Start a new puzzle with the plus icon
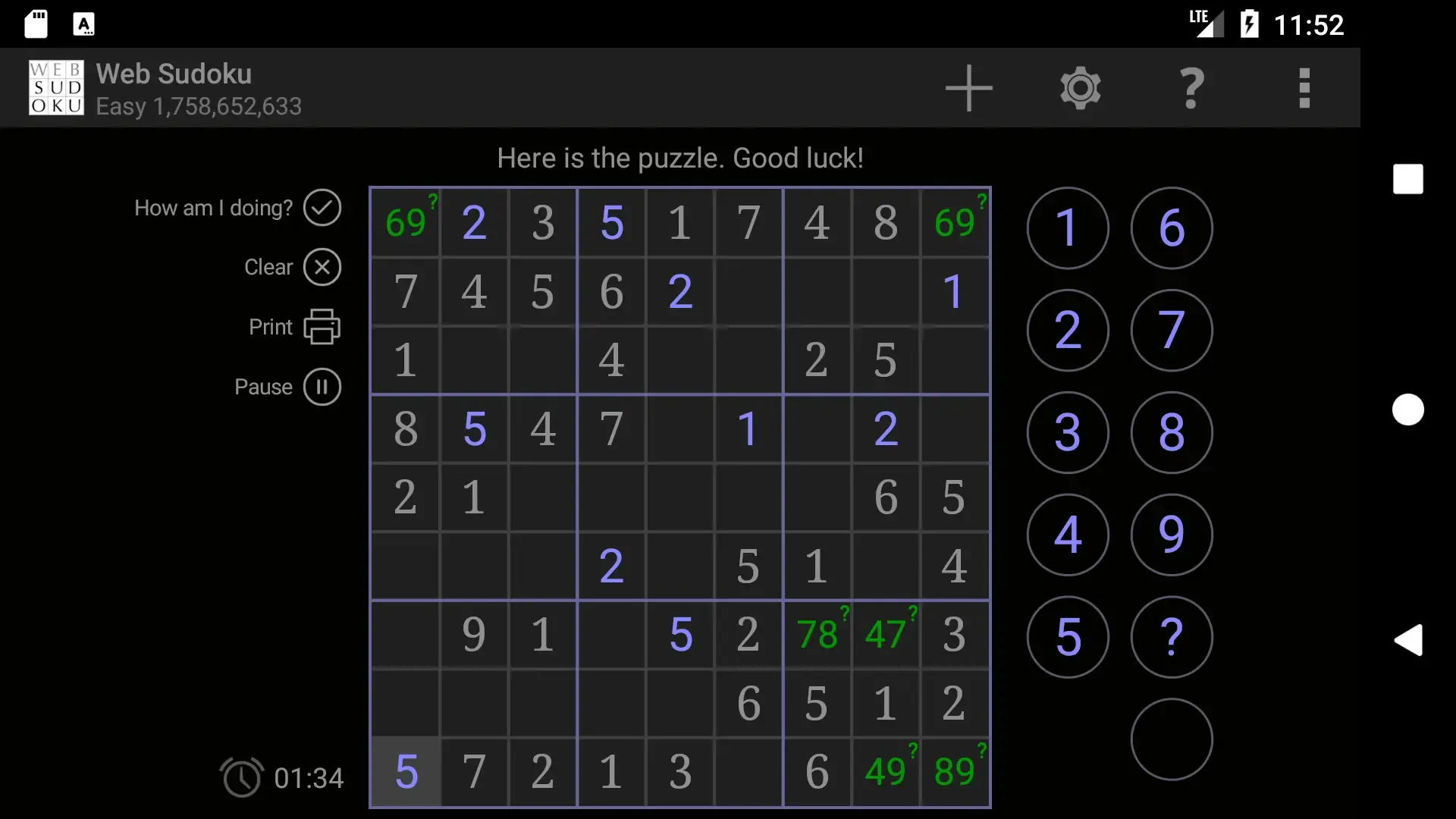This screenshot has width=1456, height=819. click(968, 88)
